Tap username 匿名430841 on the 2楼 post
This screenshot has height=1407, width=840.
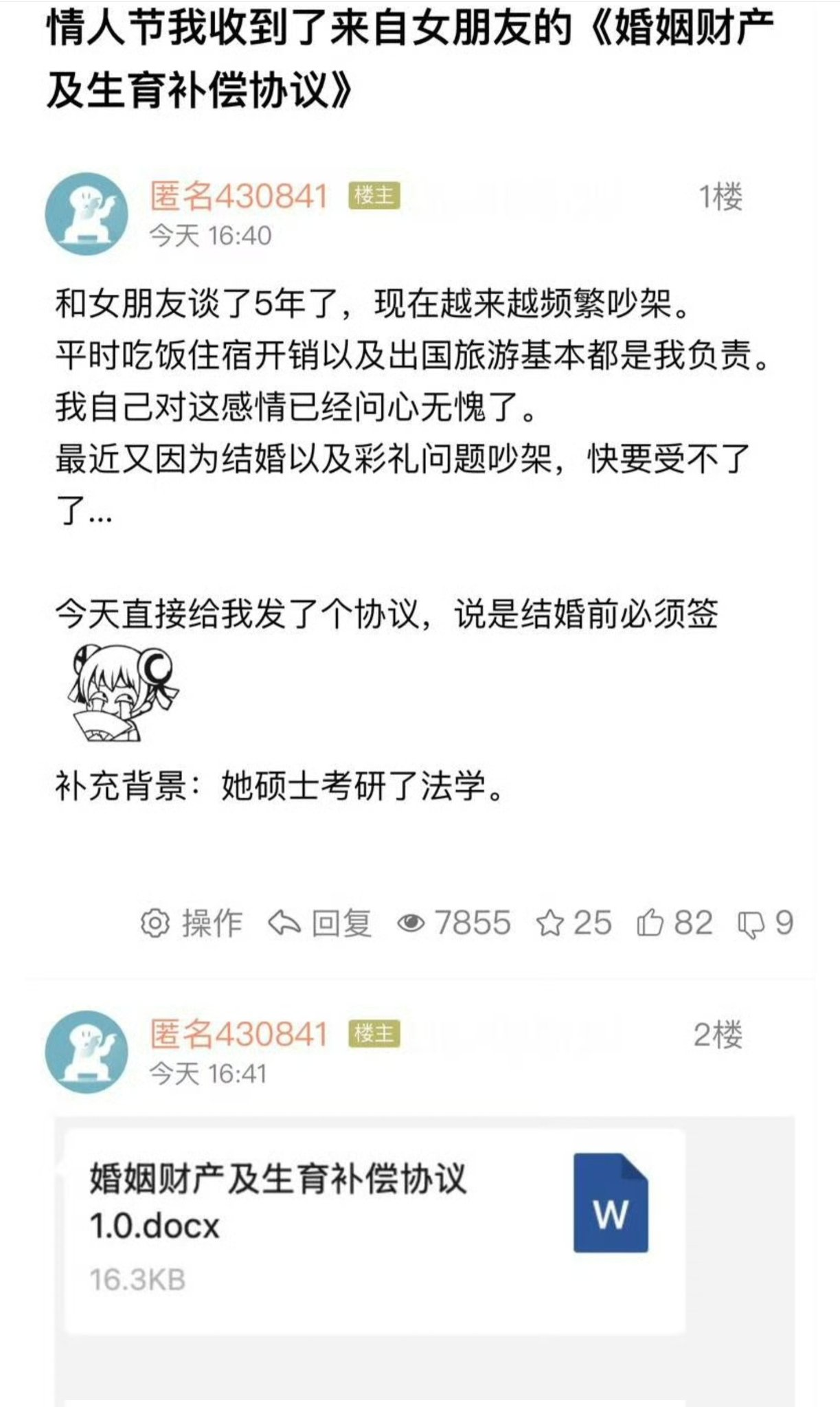pyautogui.click(x=238, y=1034)
